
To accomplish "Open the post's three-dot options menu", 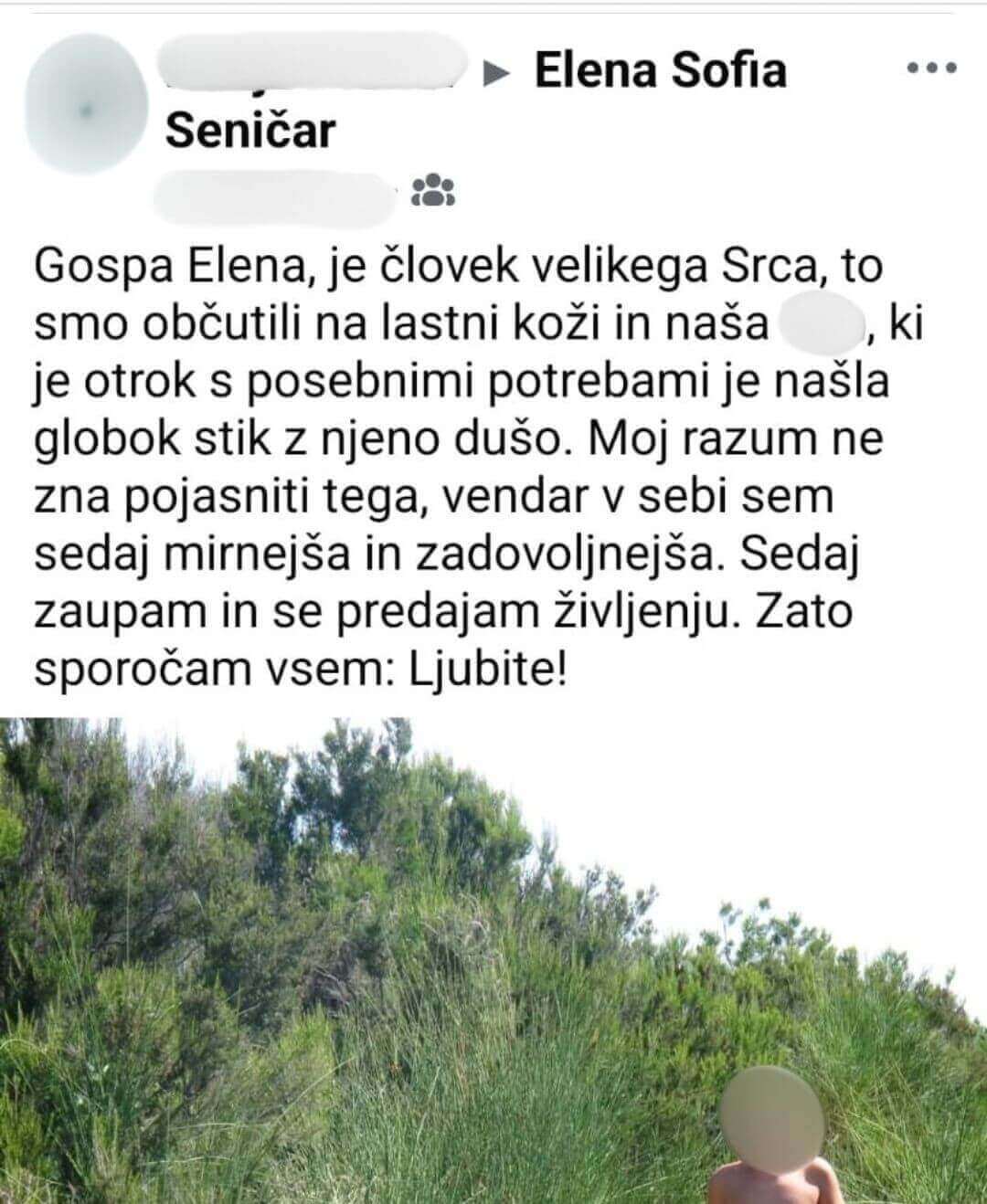I will [x=930, y=69].
